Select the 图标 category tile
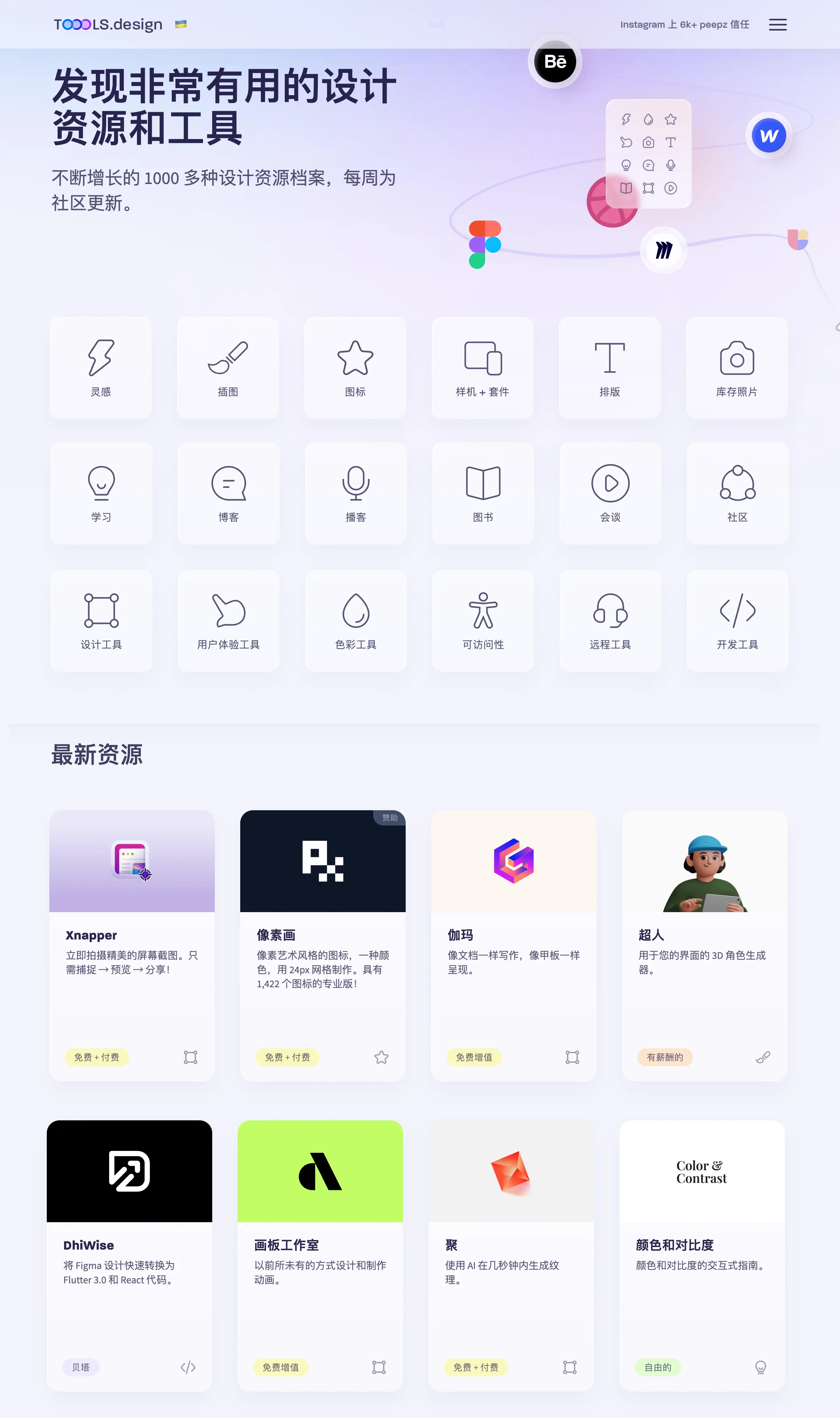Screen dimensions: 840x1418 [x=355, y=367]
